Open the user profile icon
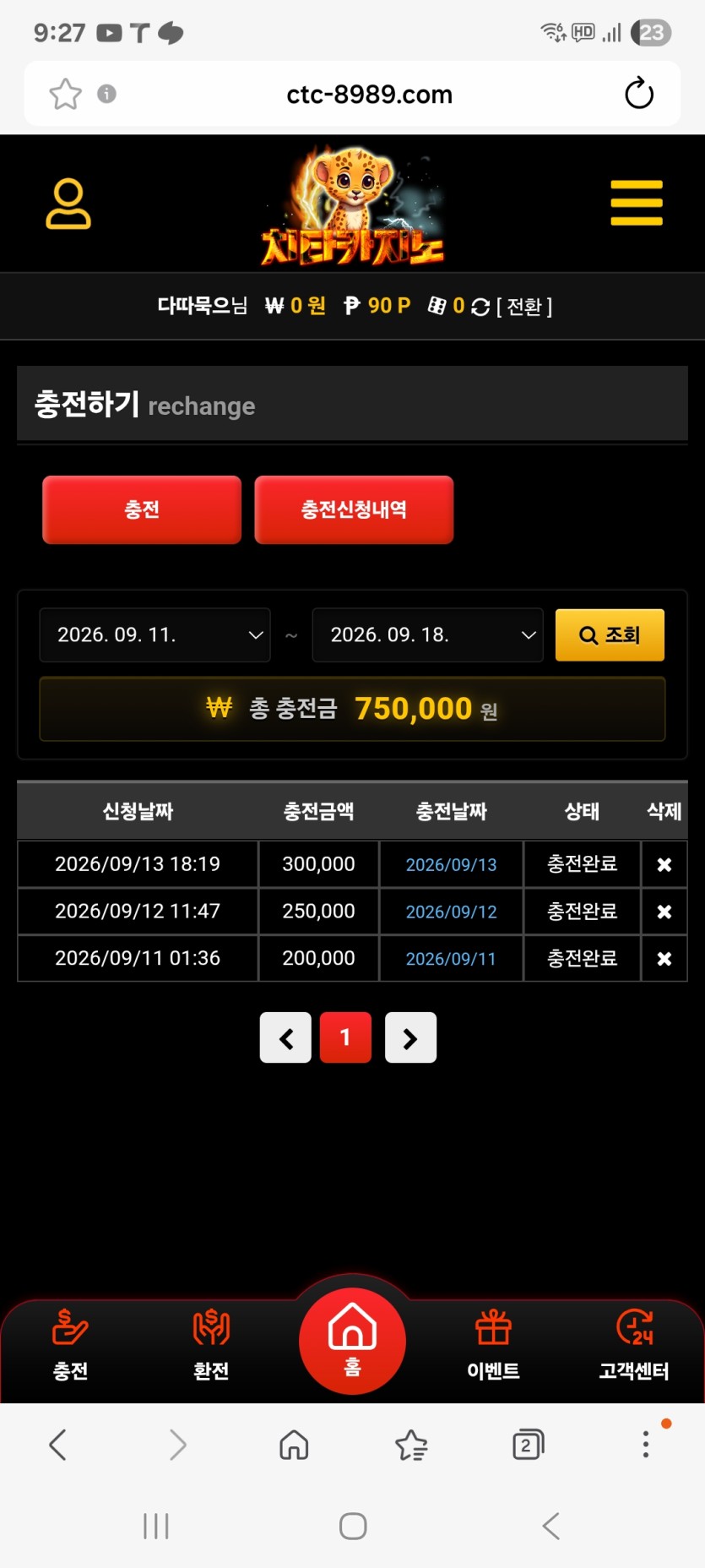 [68, 204]
